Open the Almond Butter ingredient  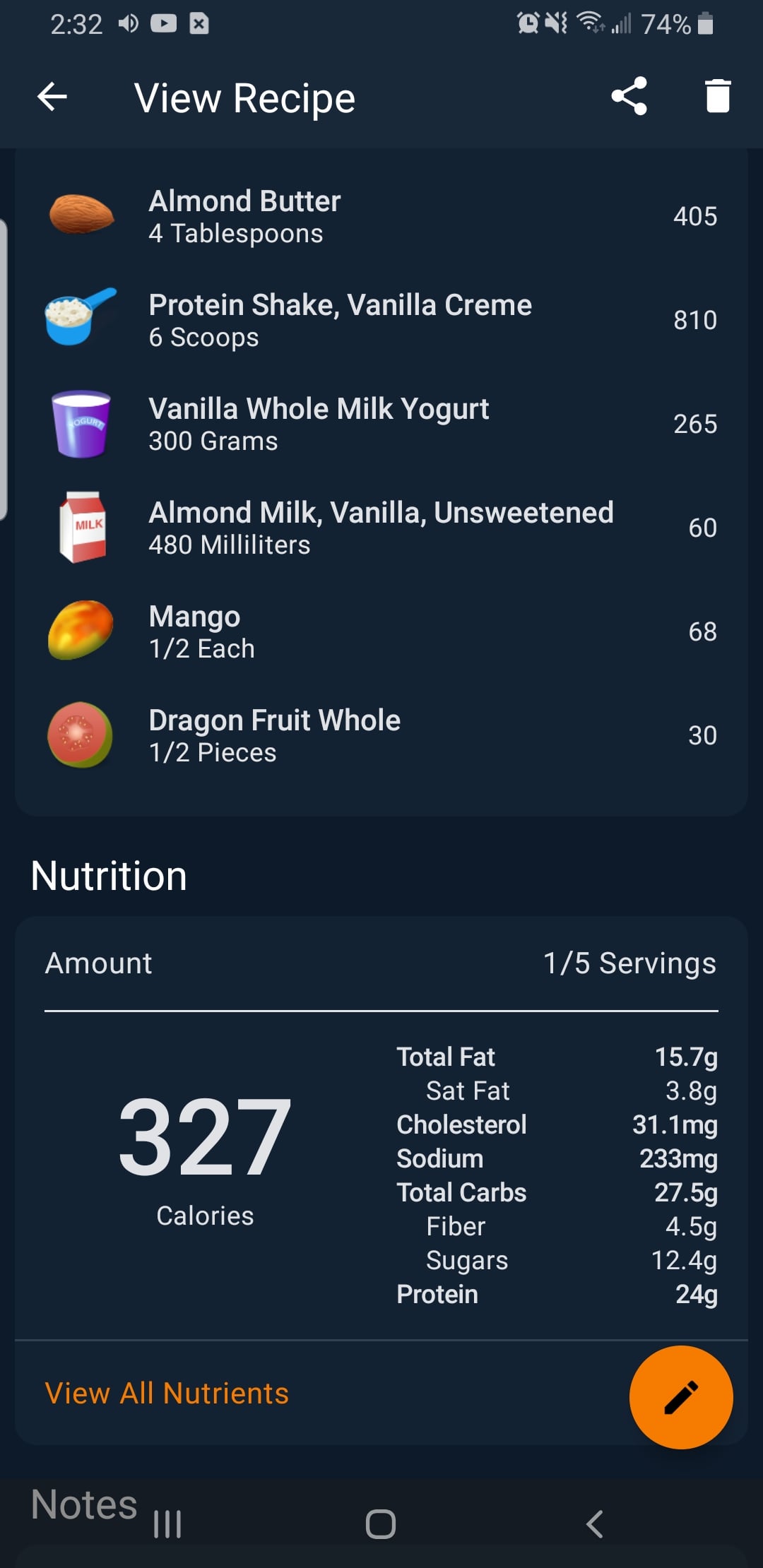(381, 216)
